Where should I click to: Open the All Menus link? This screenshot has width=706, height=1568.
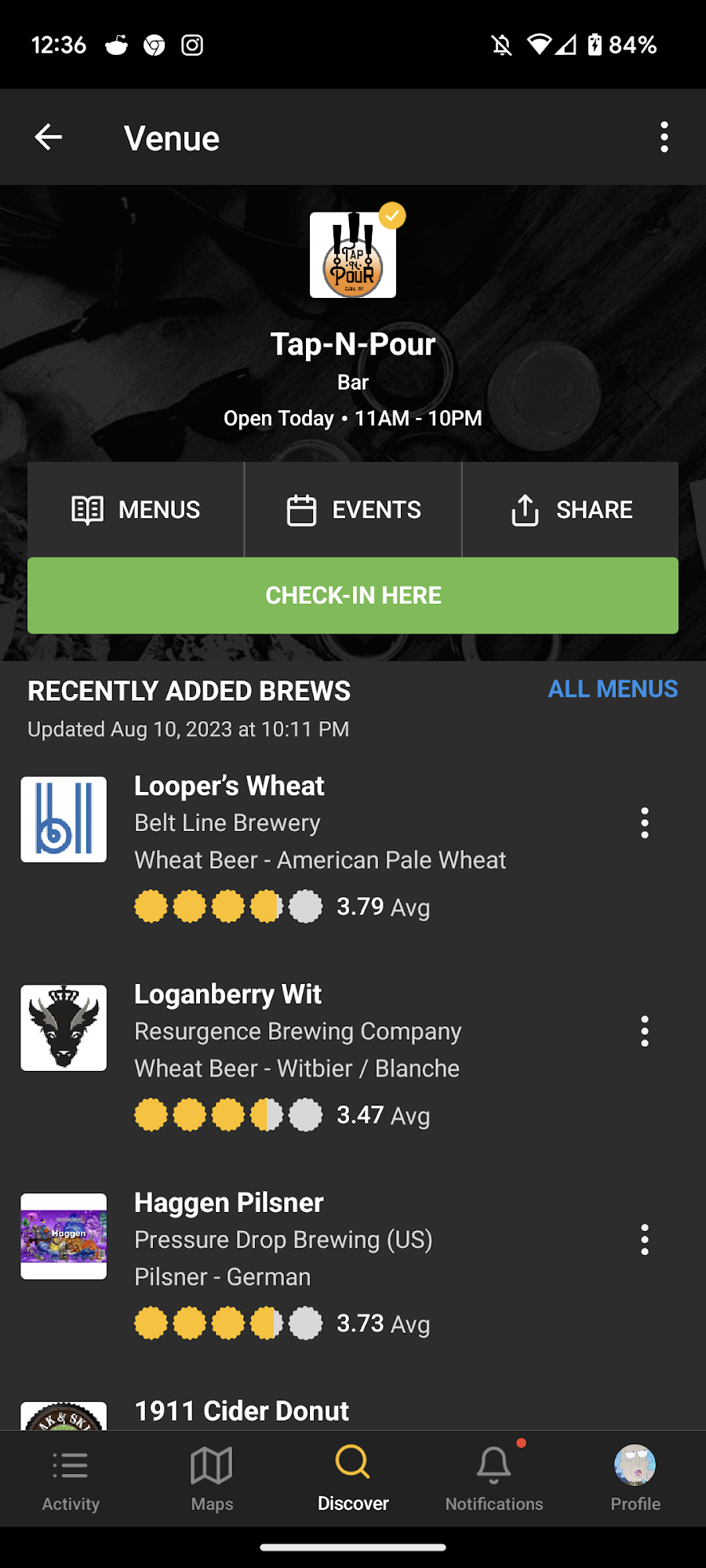pos(613,689)
